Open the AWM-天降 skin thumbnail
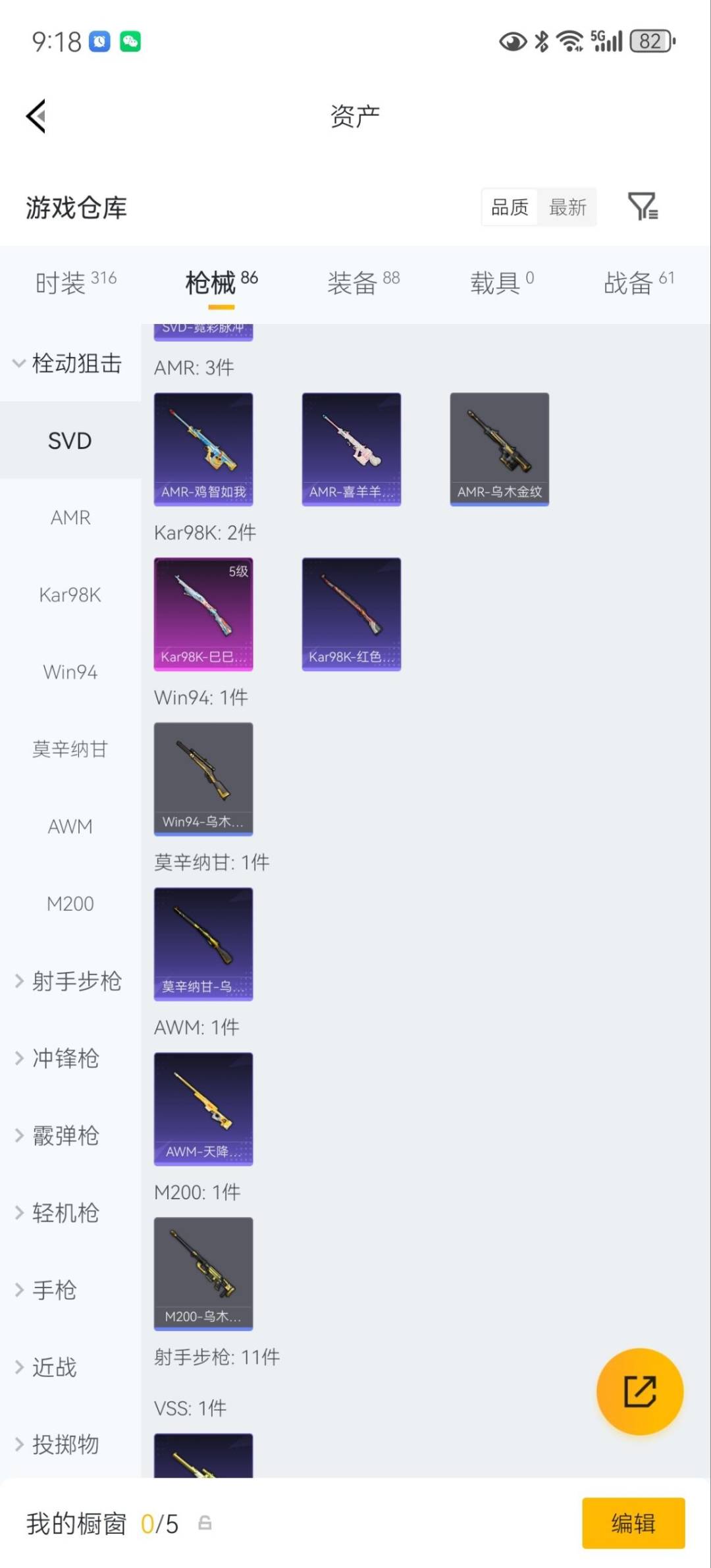This screenshot has width=711, height=1568. 203,1108
